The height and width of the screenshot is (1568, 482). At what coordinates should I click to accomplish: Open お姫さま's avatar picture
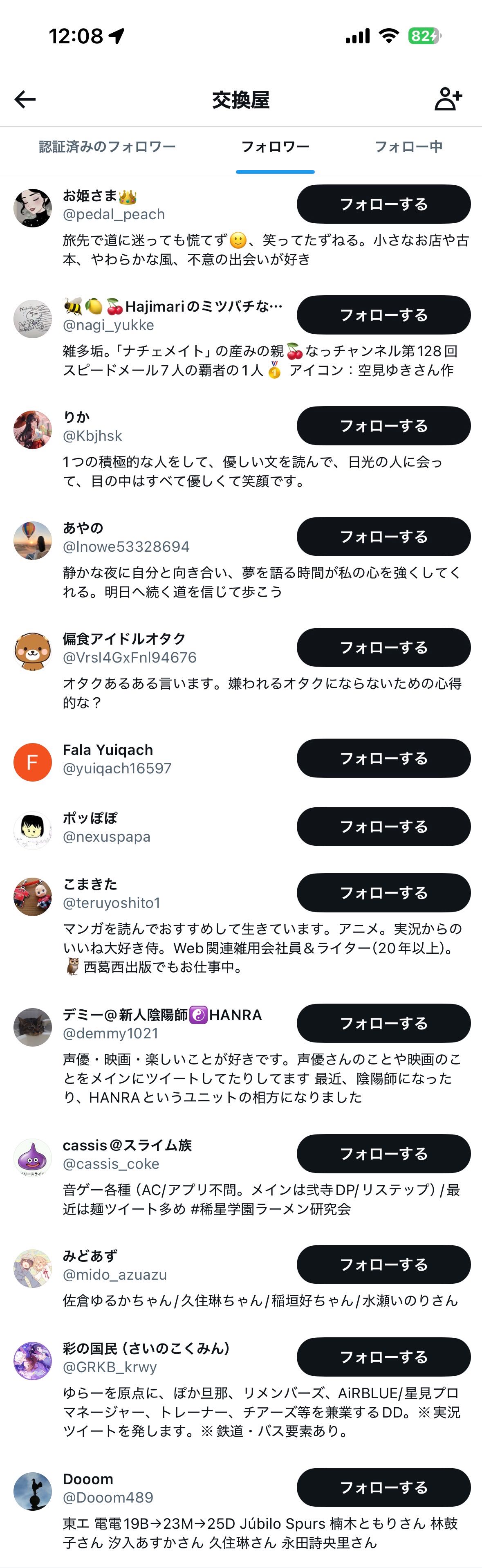pos(33,208)
